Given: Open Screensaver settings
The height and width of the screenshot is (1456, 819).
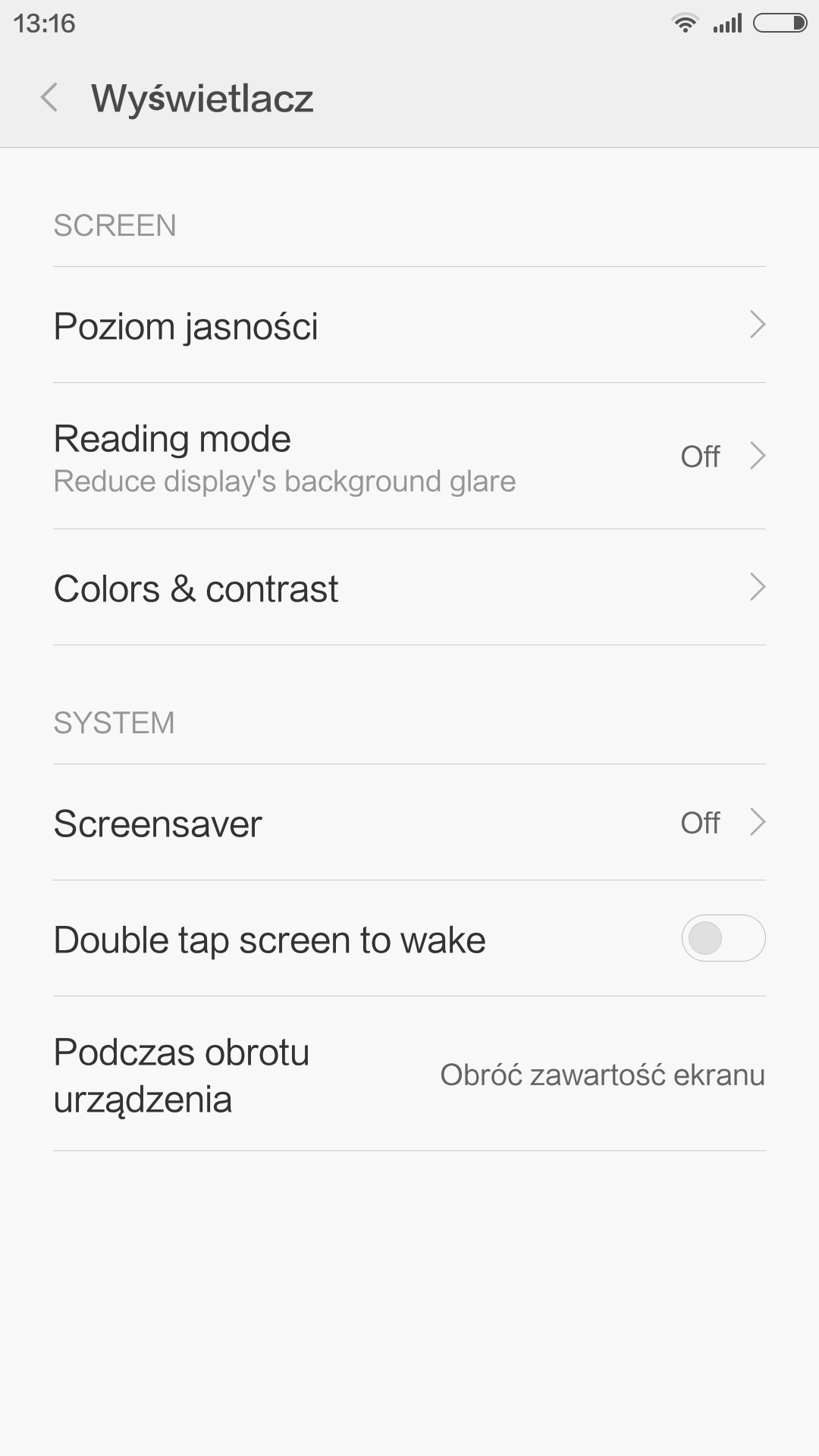Looking at the screenshot, I should tap(409, 823).
